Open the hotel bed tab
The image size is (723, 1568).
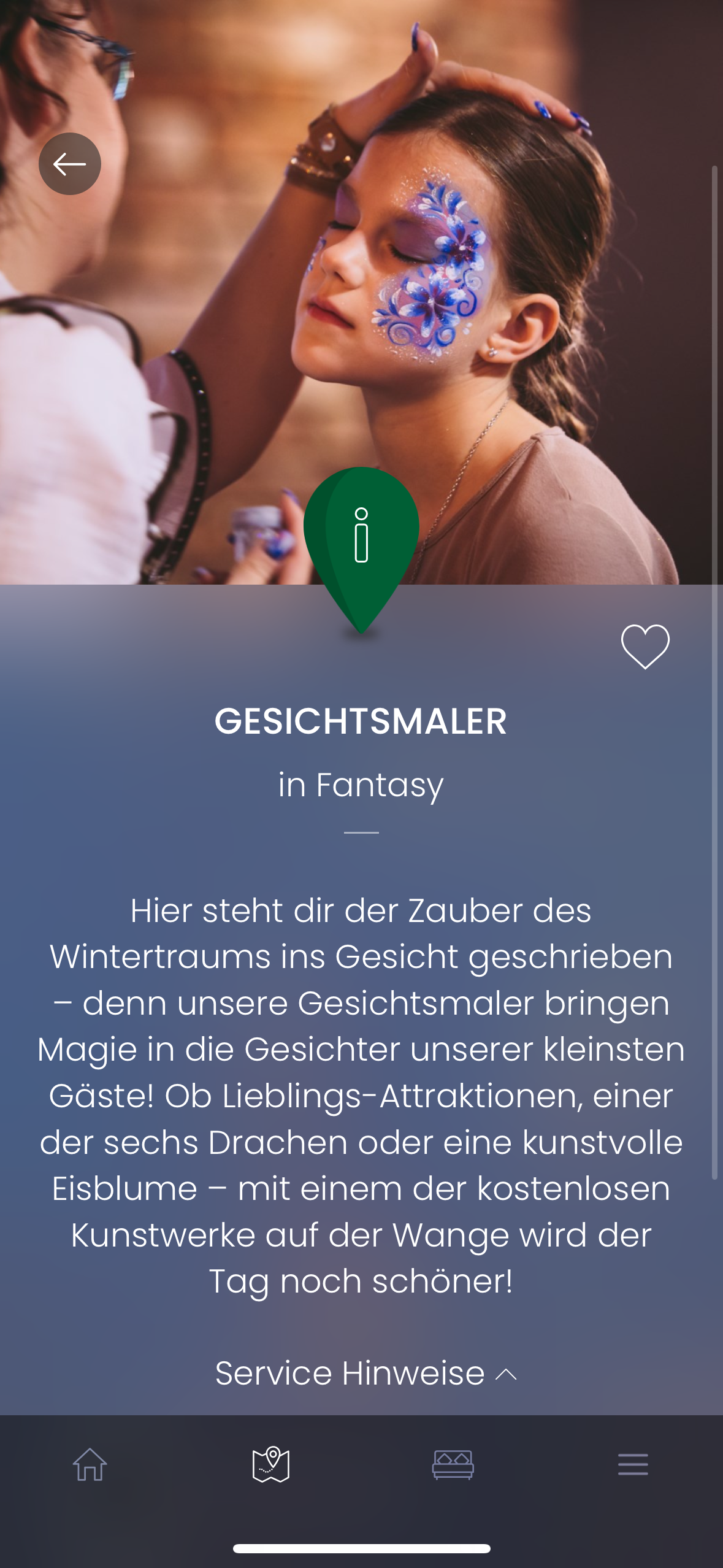pyautogui.click(x=453, y=1464)
